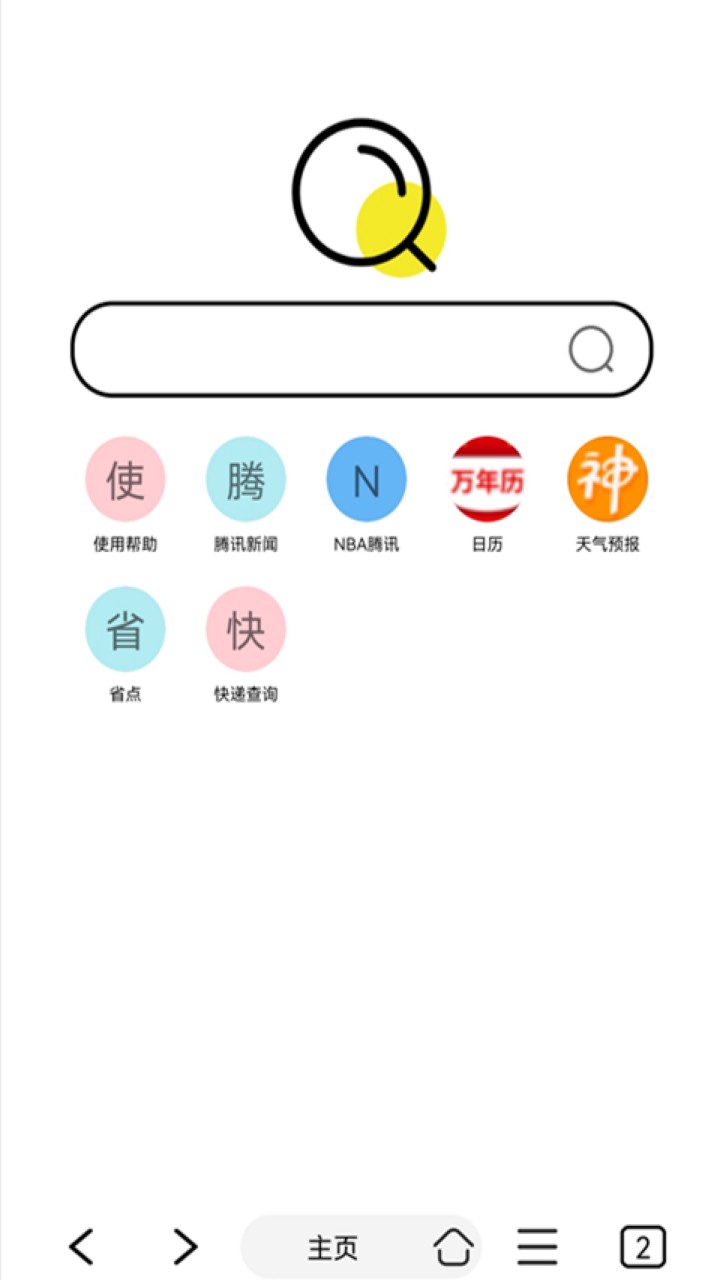Open the 快递查询 shortcut
720x1280 pixels.
point(246,629)
